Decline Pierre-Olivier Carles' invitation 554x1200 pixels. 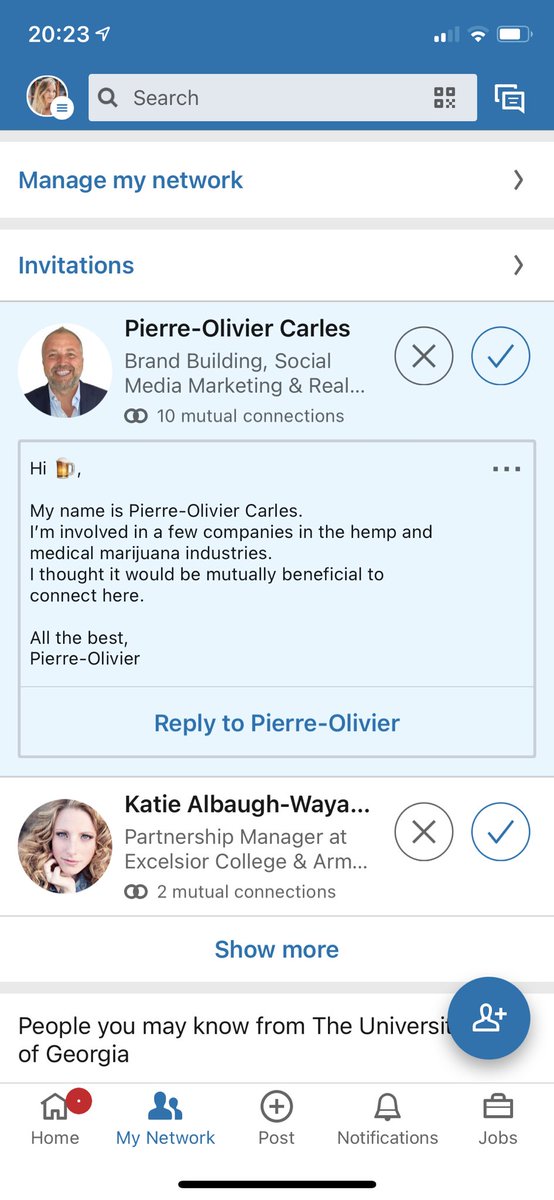(x=424, y=356)
